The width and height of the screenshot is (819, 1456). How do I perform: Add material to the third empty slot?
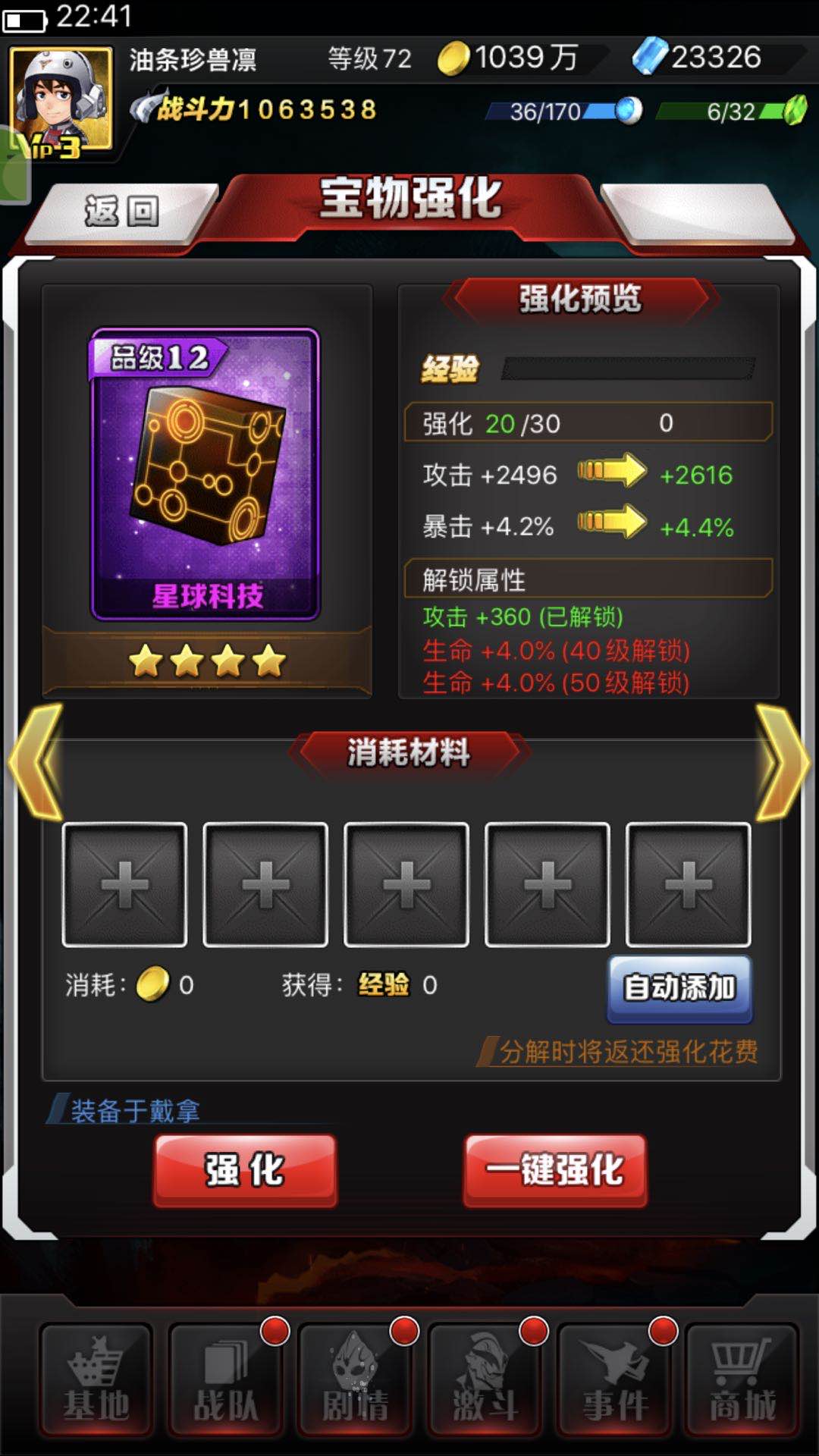tap(406, 884)
